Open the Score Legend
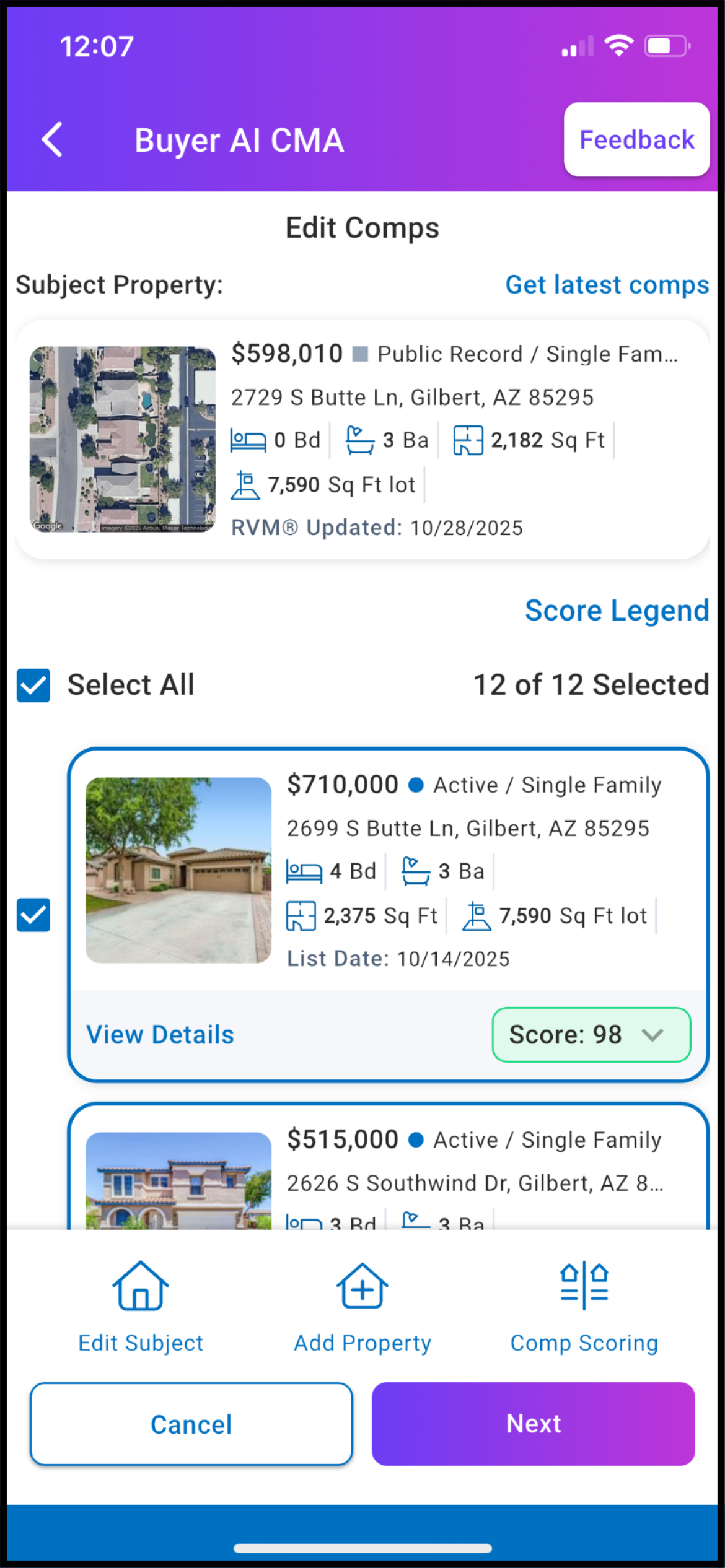 click(x=617, y=611)
